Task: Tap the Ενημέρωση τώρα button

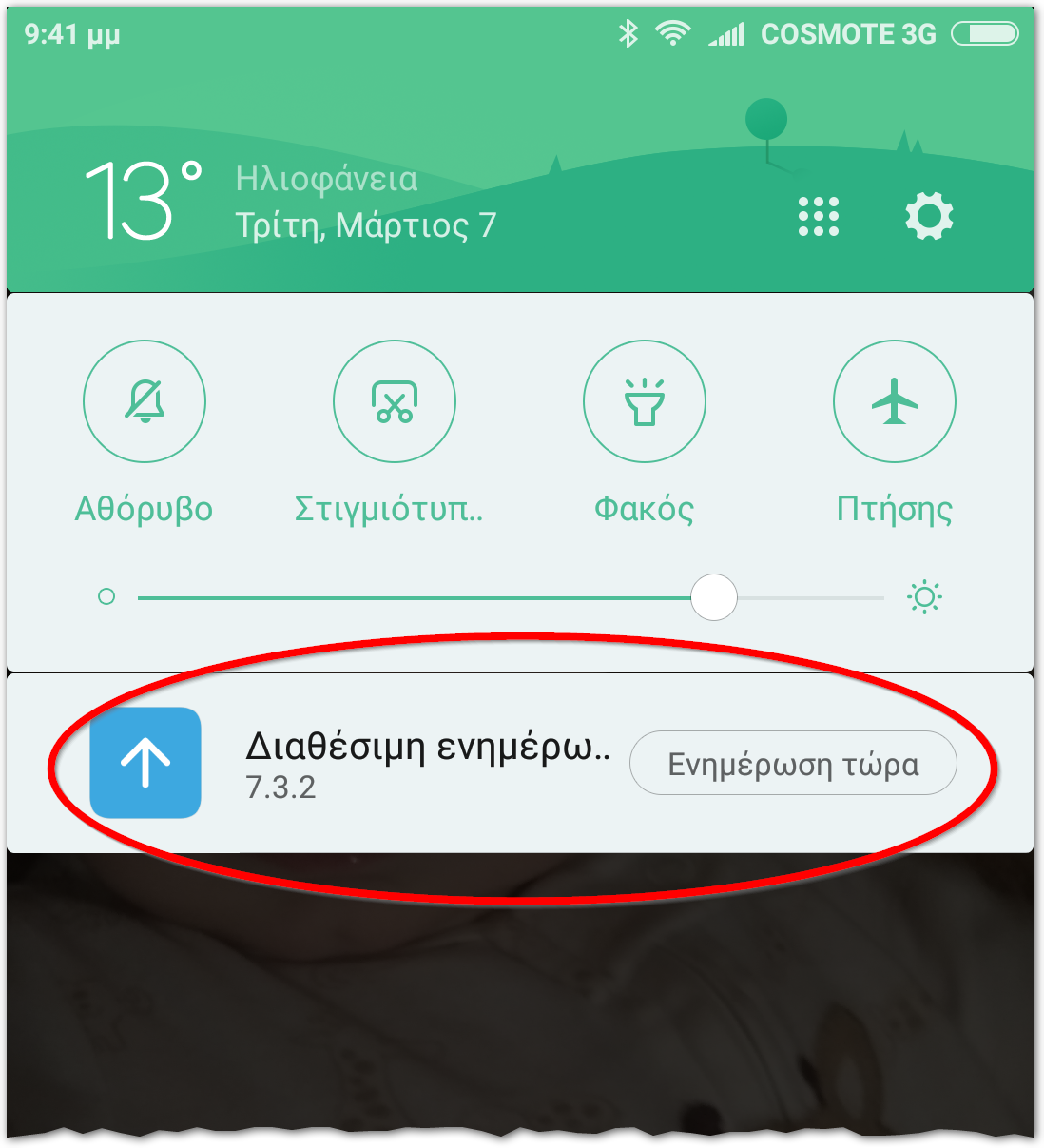Action: (793, 764)
